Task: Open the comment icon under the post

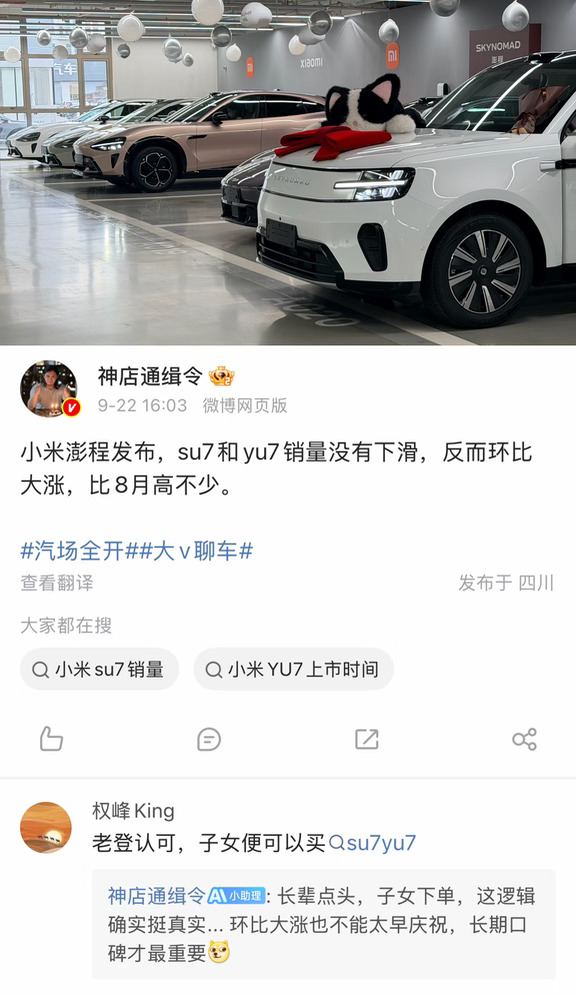Action: pos(209,739)
